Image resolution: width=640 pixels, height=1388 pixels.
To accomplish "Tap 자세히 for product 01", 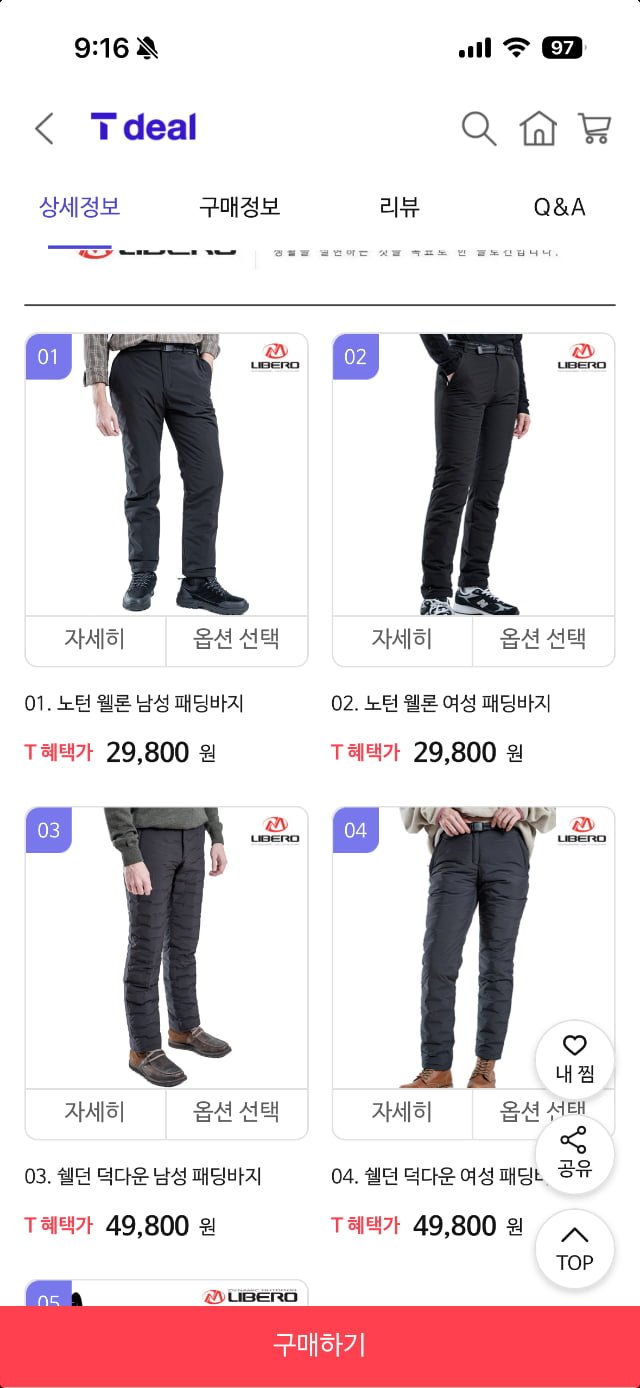I will click(95, 640).
